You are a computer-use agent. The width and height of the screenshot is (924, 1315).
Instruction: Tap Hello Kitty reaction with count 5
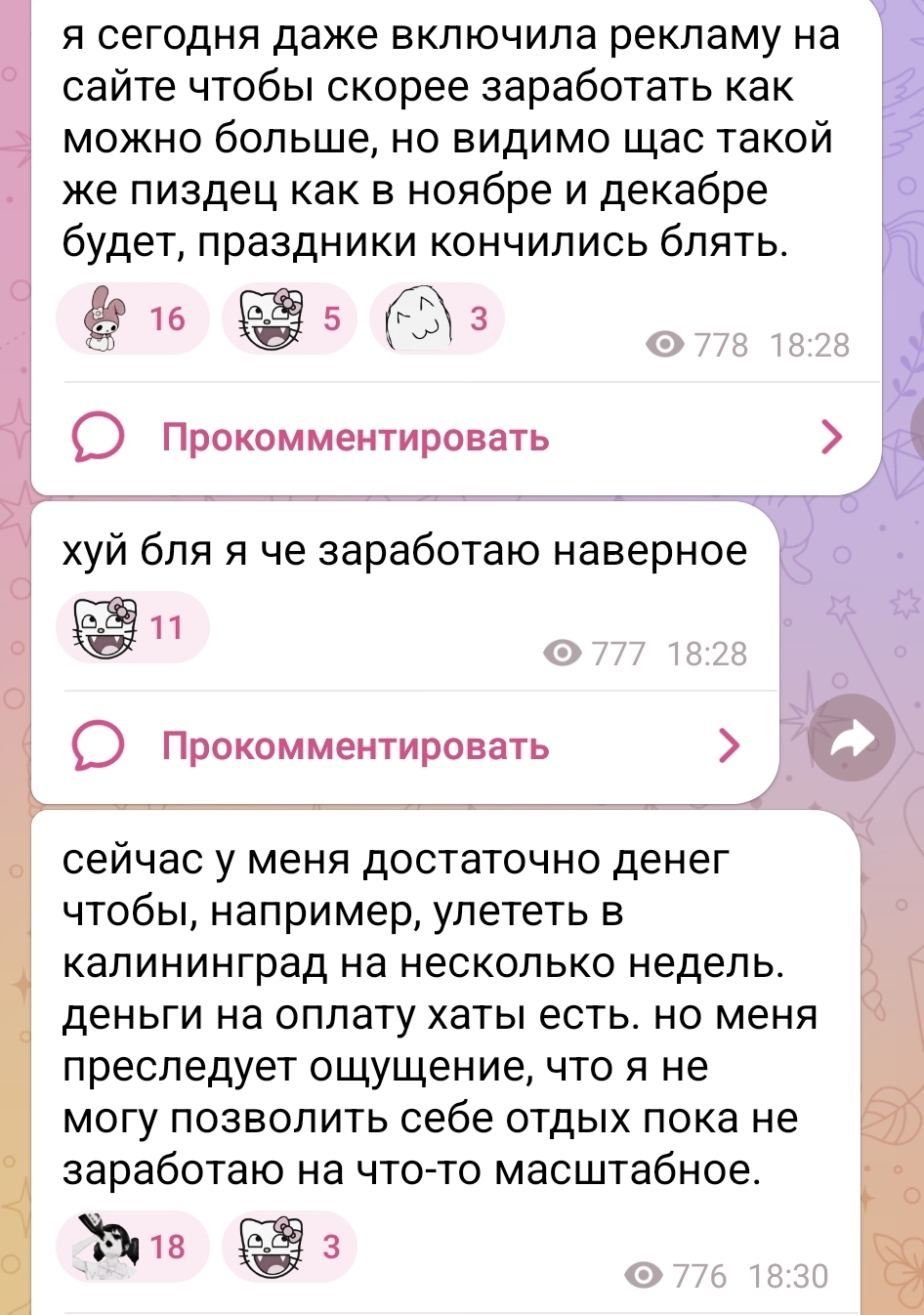coord(289,318)
